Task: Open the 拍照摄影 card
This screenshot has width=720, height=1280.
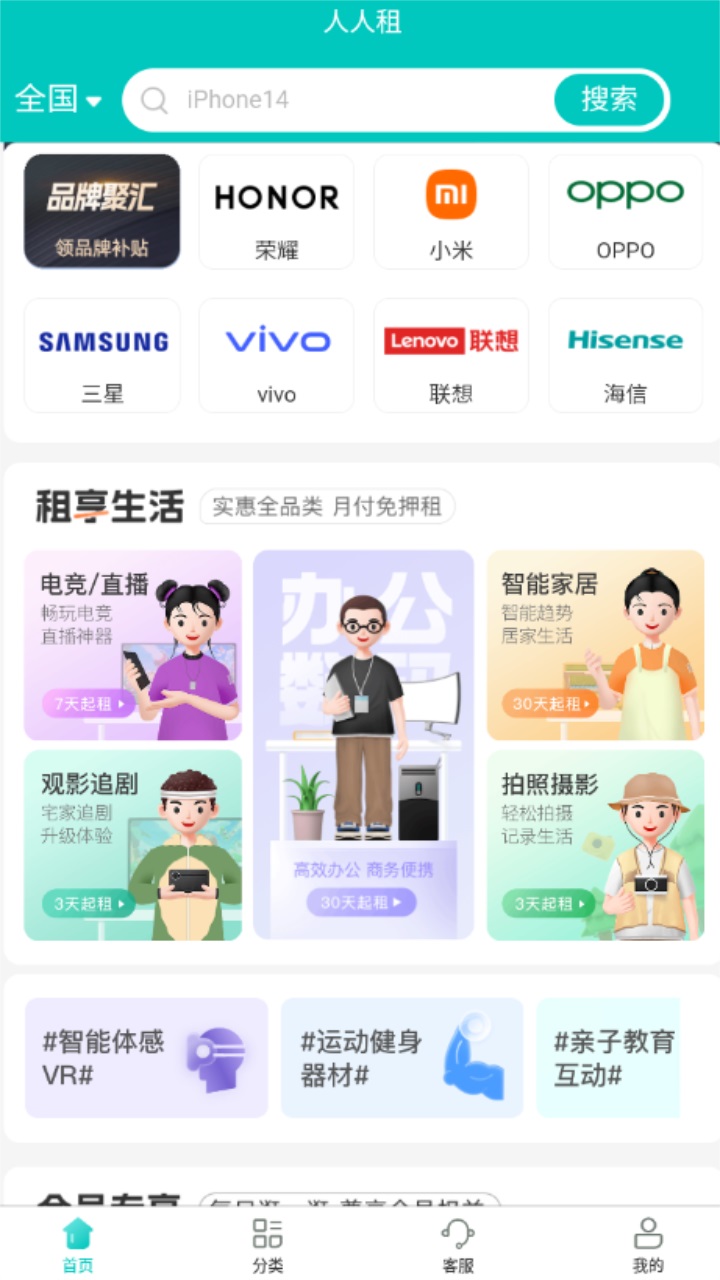Action: point(595,845)
